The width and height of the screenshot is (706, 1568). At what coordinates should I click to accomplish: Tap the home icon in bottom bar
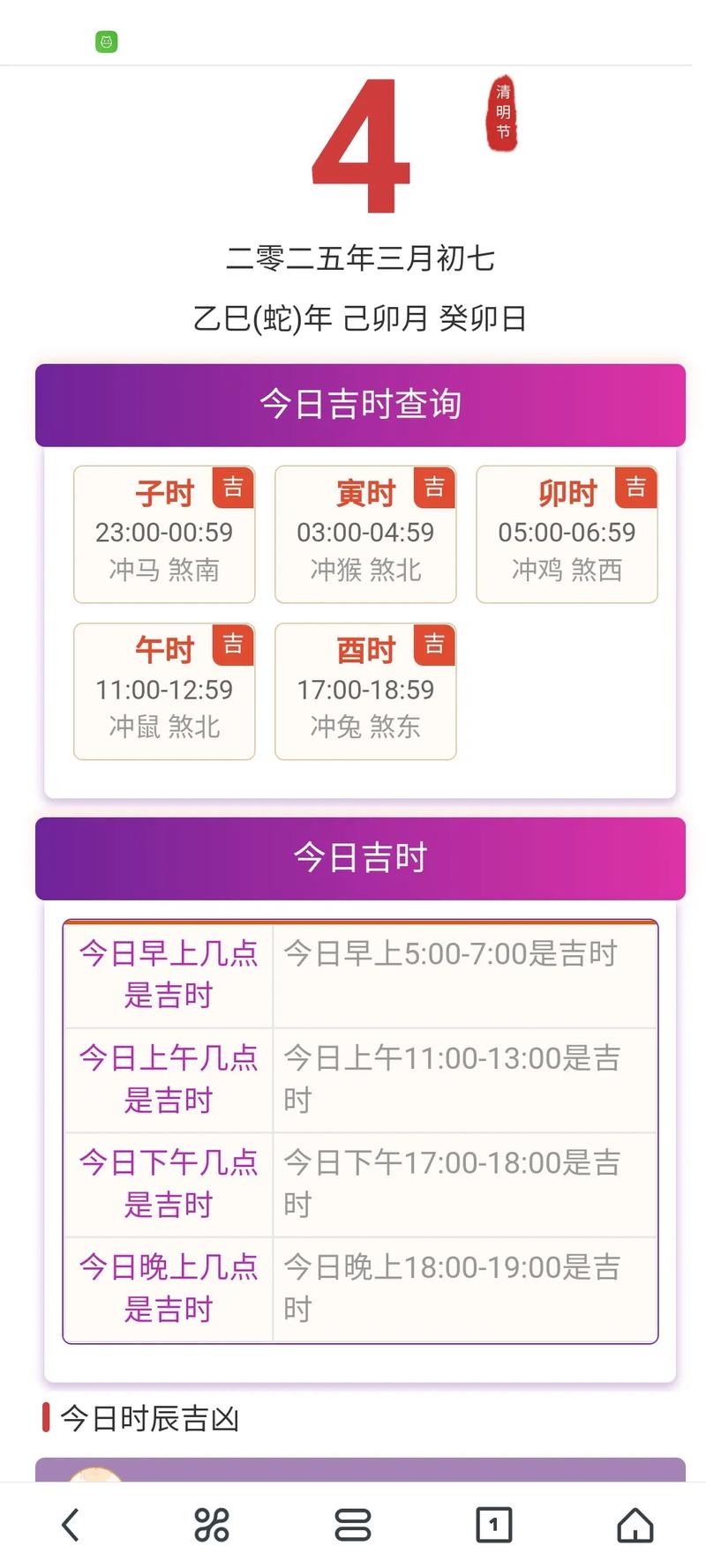[635, 1523]
